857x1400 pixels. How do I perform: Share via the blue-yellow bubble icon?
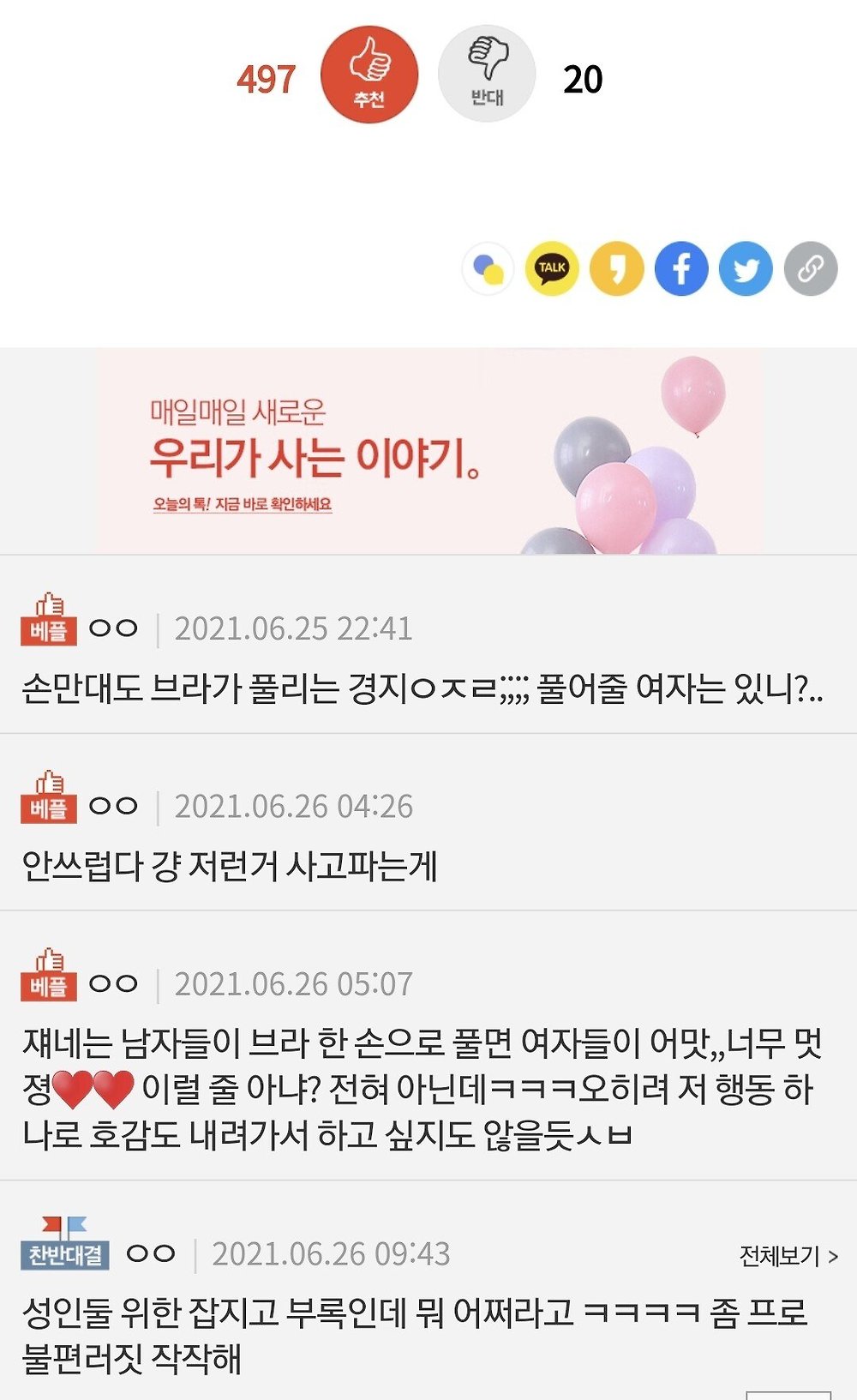pyautogui.click(x=488, y=269)
